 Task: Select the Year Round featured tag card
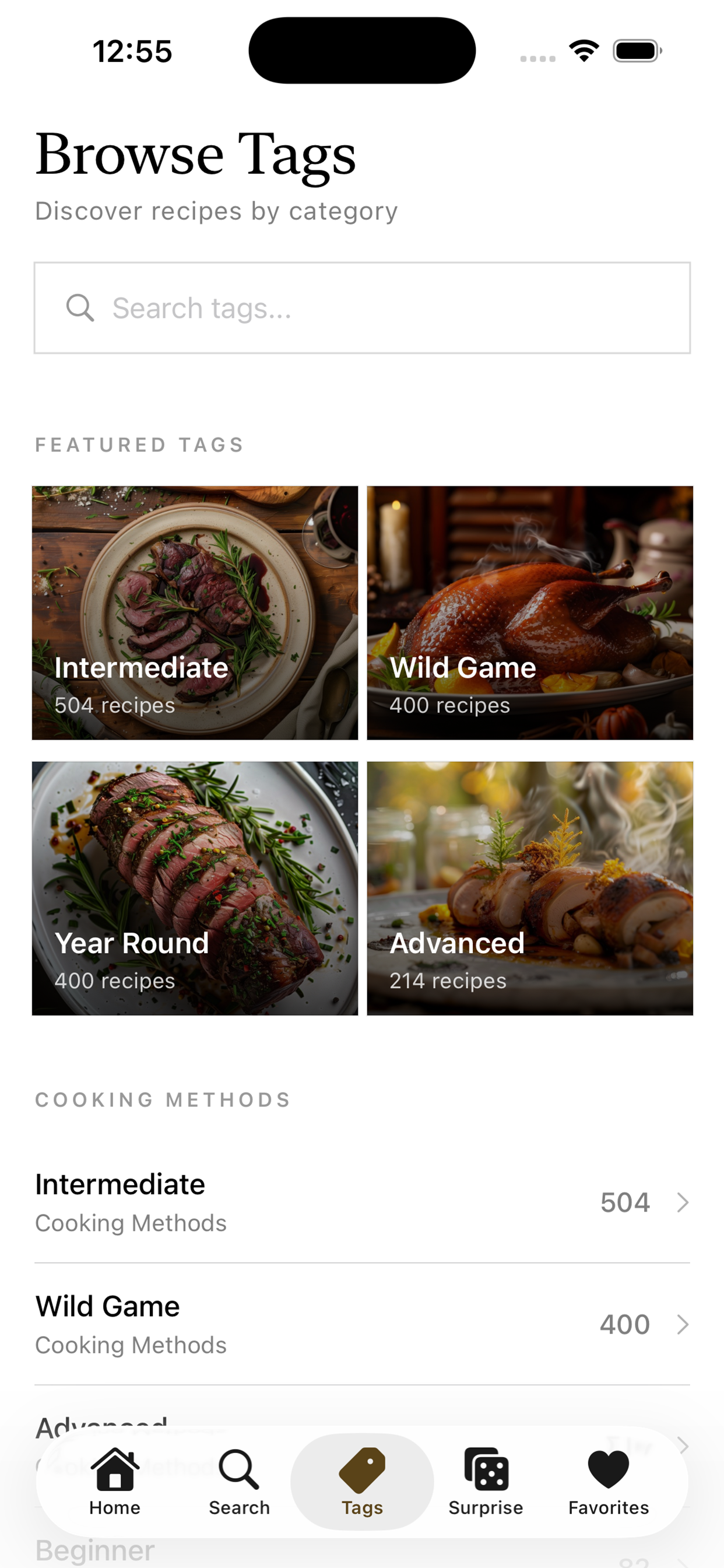(x=195, y=888)
